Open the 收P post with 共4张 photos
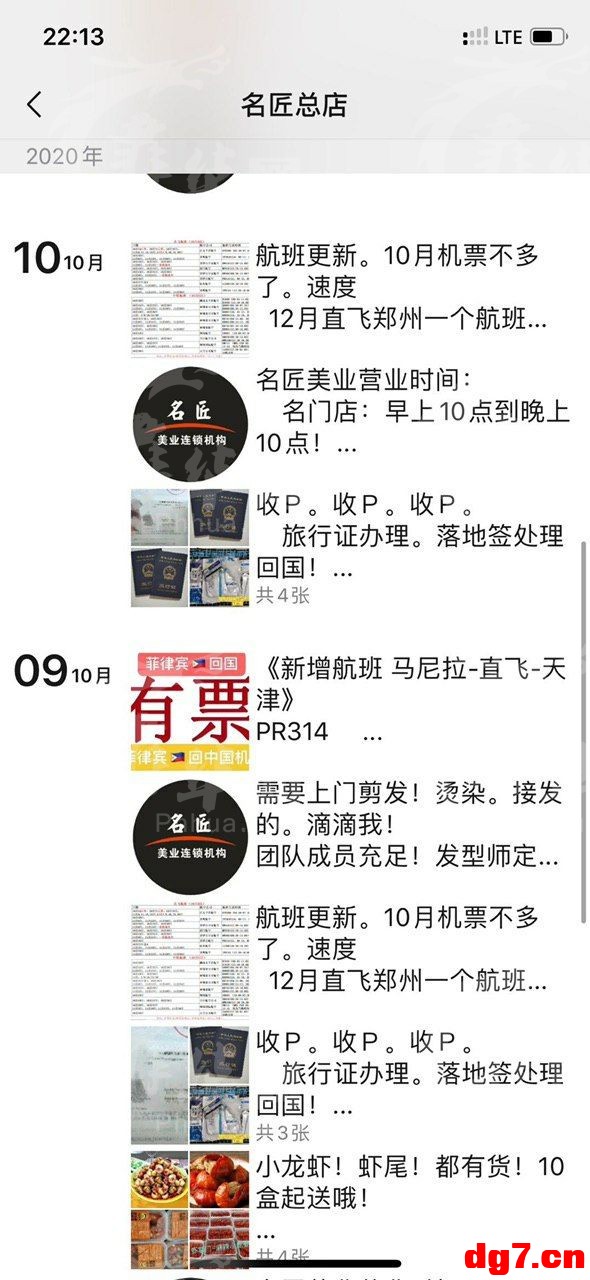This screenshot has height=1280, width=590. 351,548
